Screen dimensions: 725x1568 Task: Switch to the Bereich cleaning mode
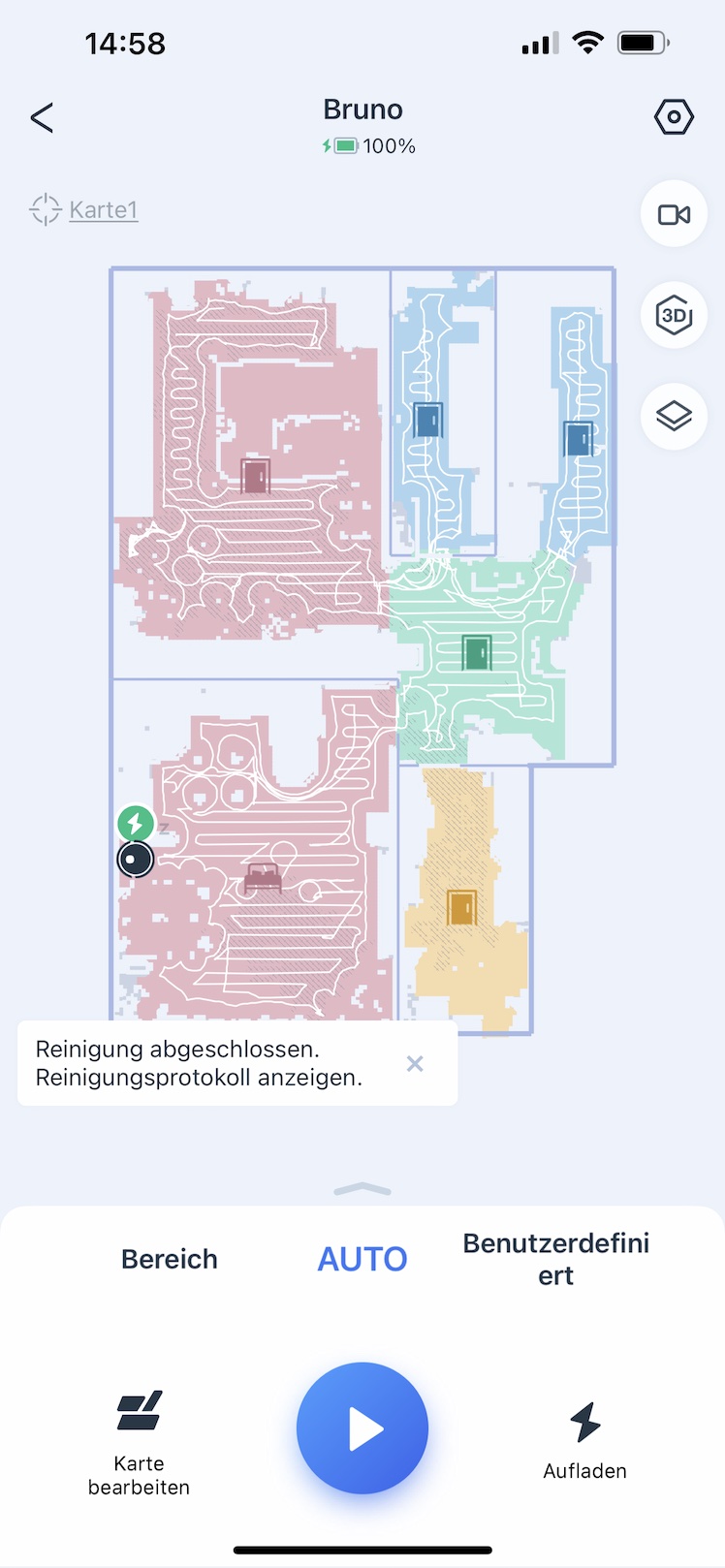pos(170,1259)
